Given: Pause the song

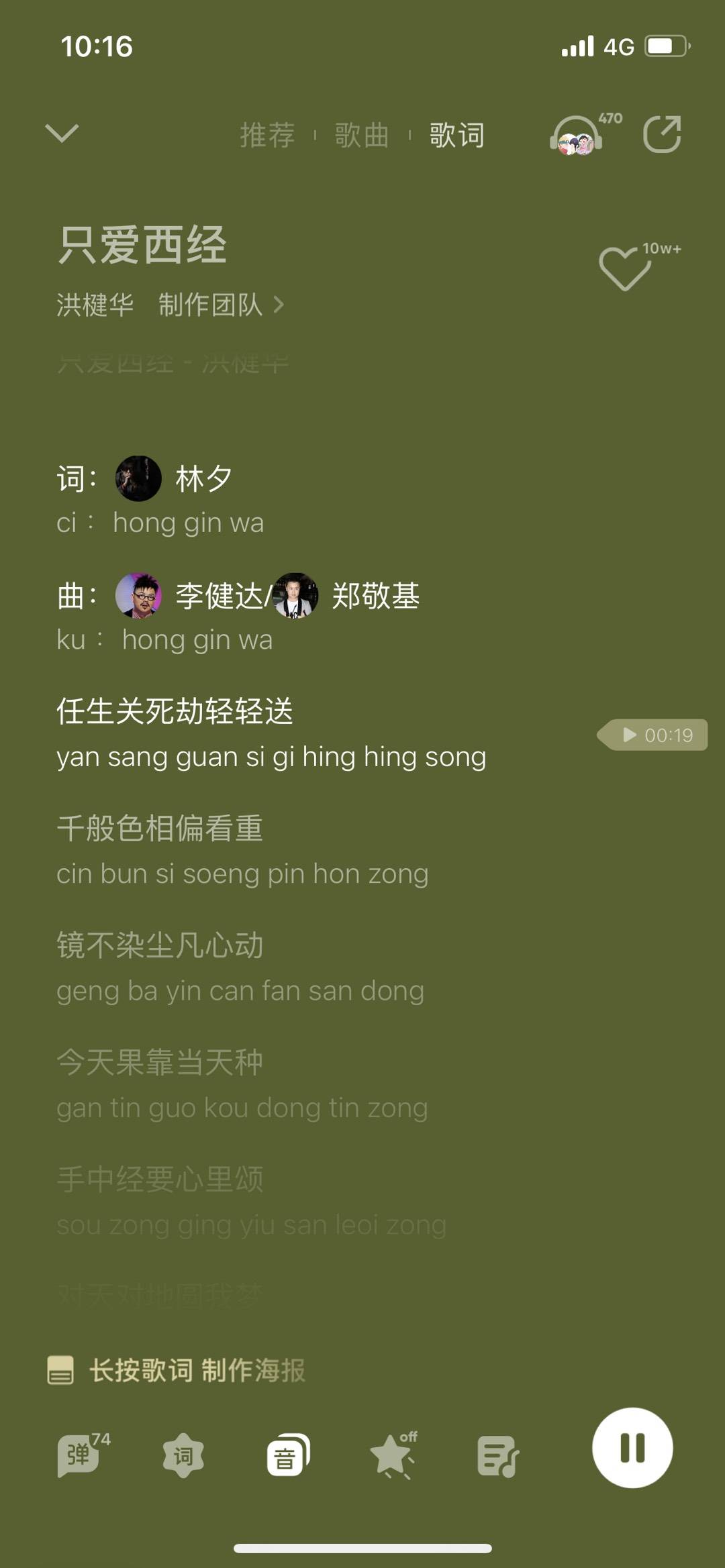Looking at the screenshot, I should click(632, 1447).
